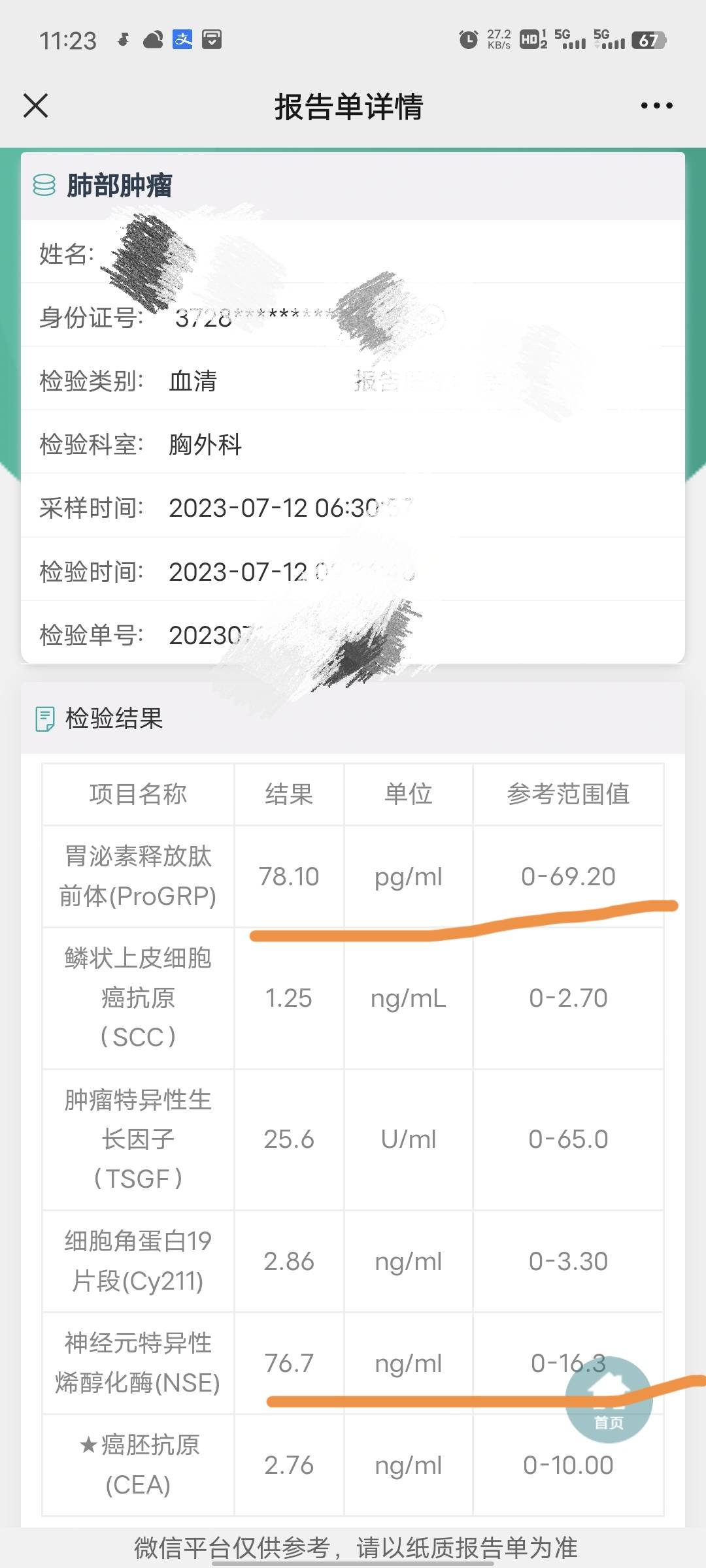Open the alarm clock status bar icon
706x1568 pixels.
(468, 39)
